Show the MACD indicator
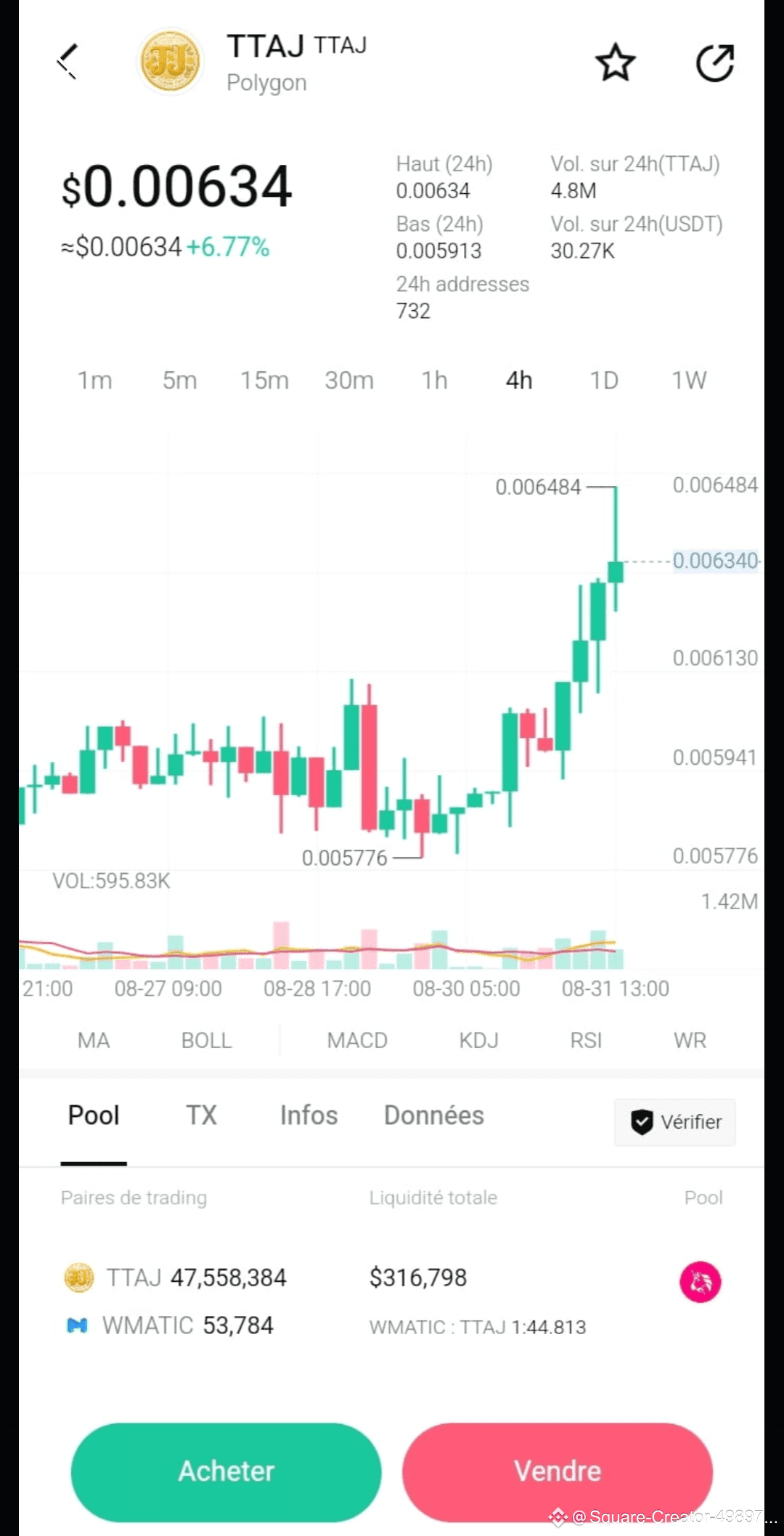Viewport: 784px width, 1536px height. pyautogui.click(x=357, y=1040)
